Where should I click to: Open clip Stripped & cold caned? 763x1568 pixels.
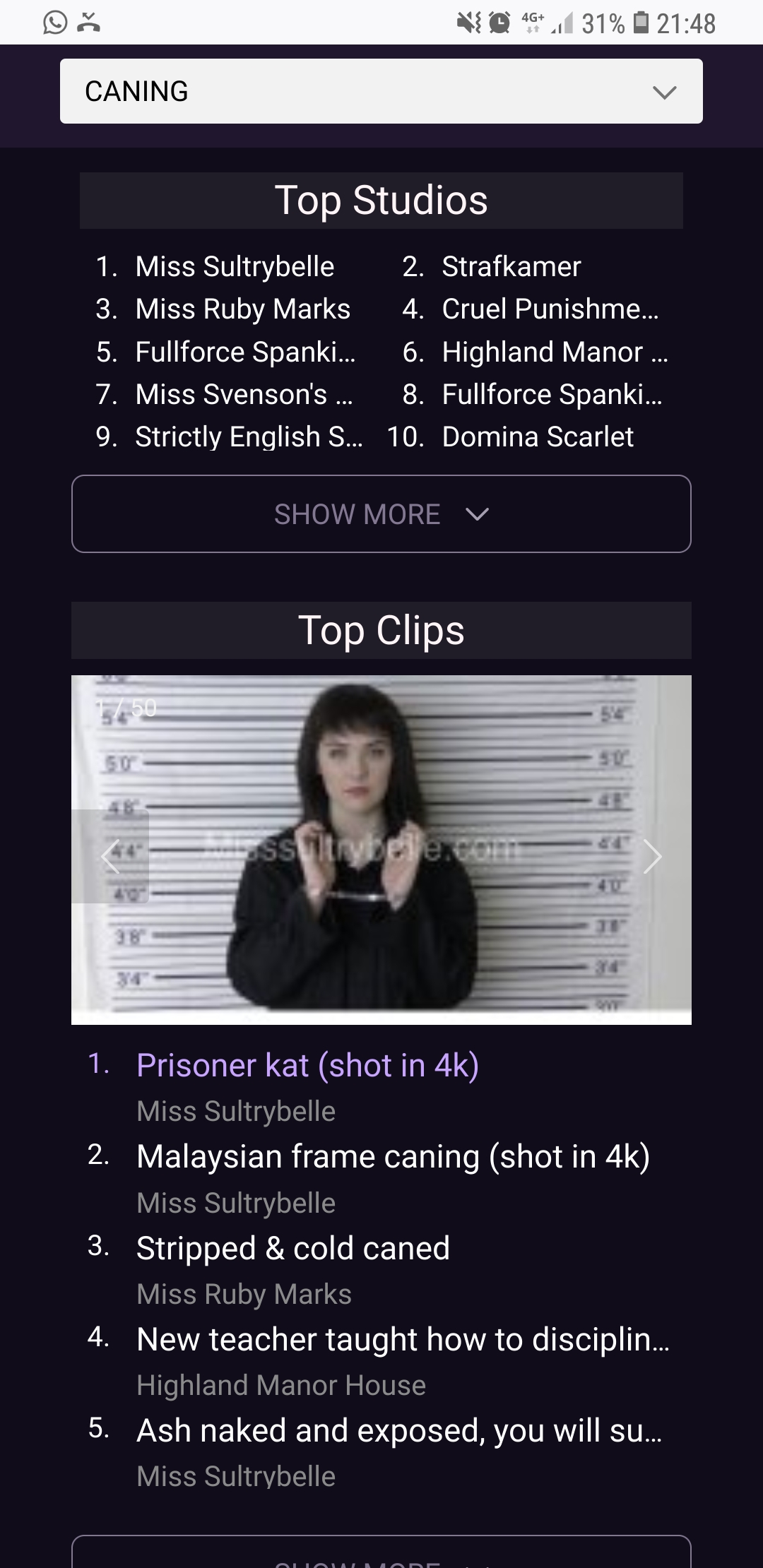tap(292, 1248)
